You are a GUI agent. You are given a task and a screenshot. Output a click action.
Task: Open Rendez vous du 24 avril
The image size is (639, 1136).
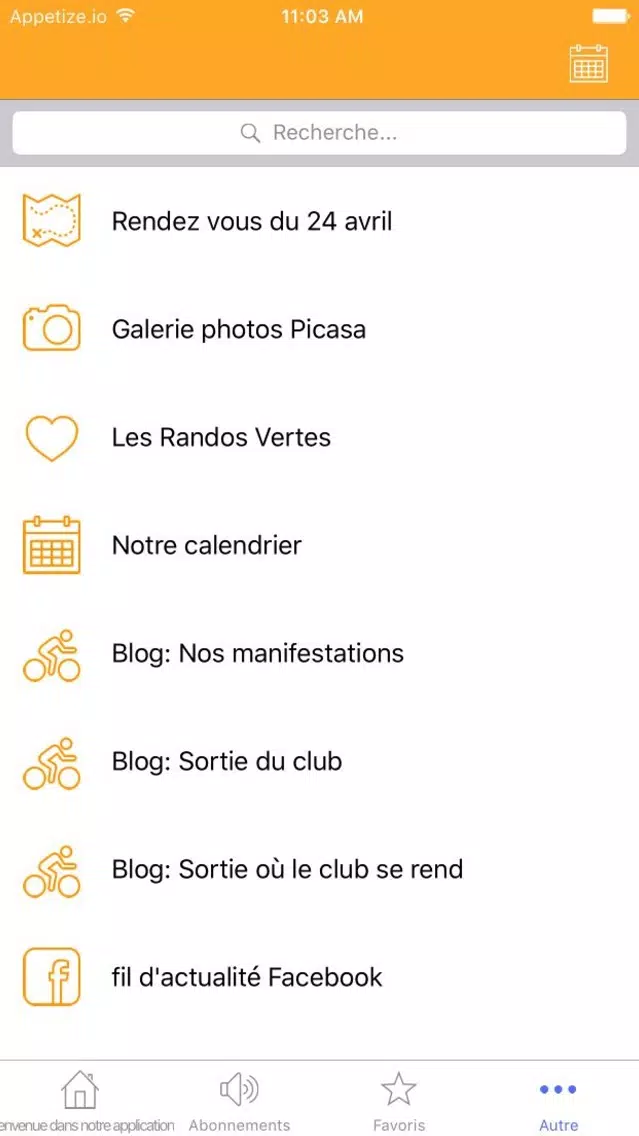[x=320, y=221]
